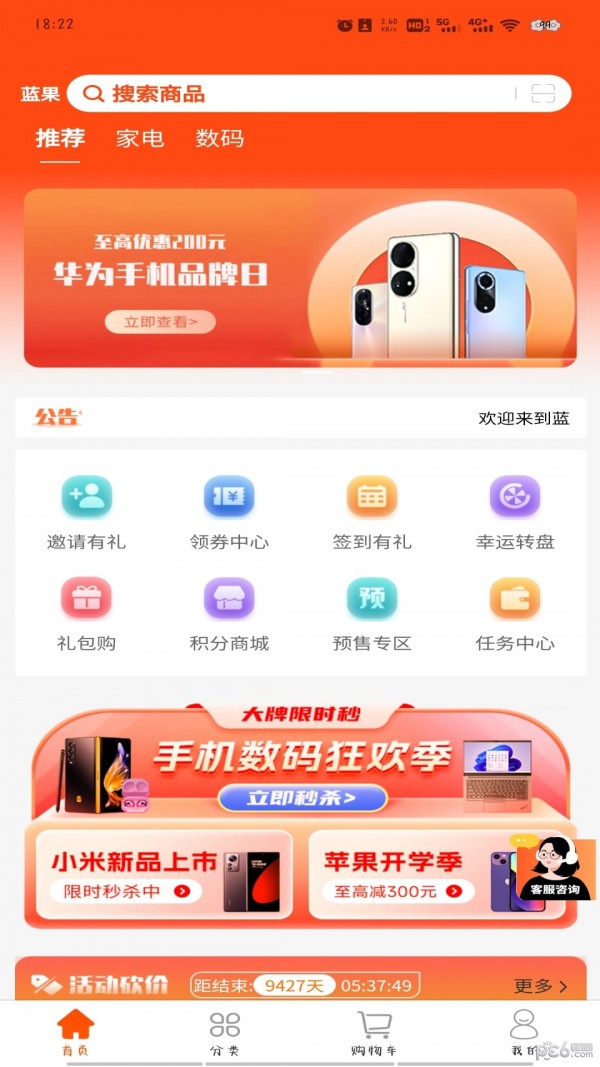The image size is (600, 1067).
Task: Open the 购物车 tab
Action: [x=374, y=1033]
